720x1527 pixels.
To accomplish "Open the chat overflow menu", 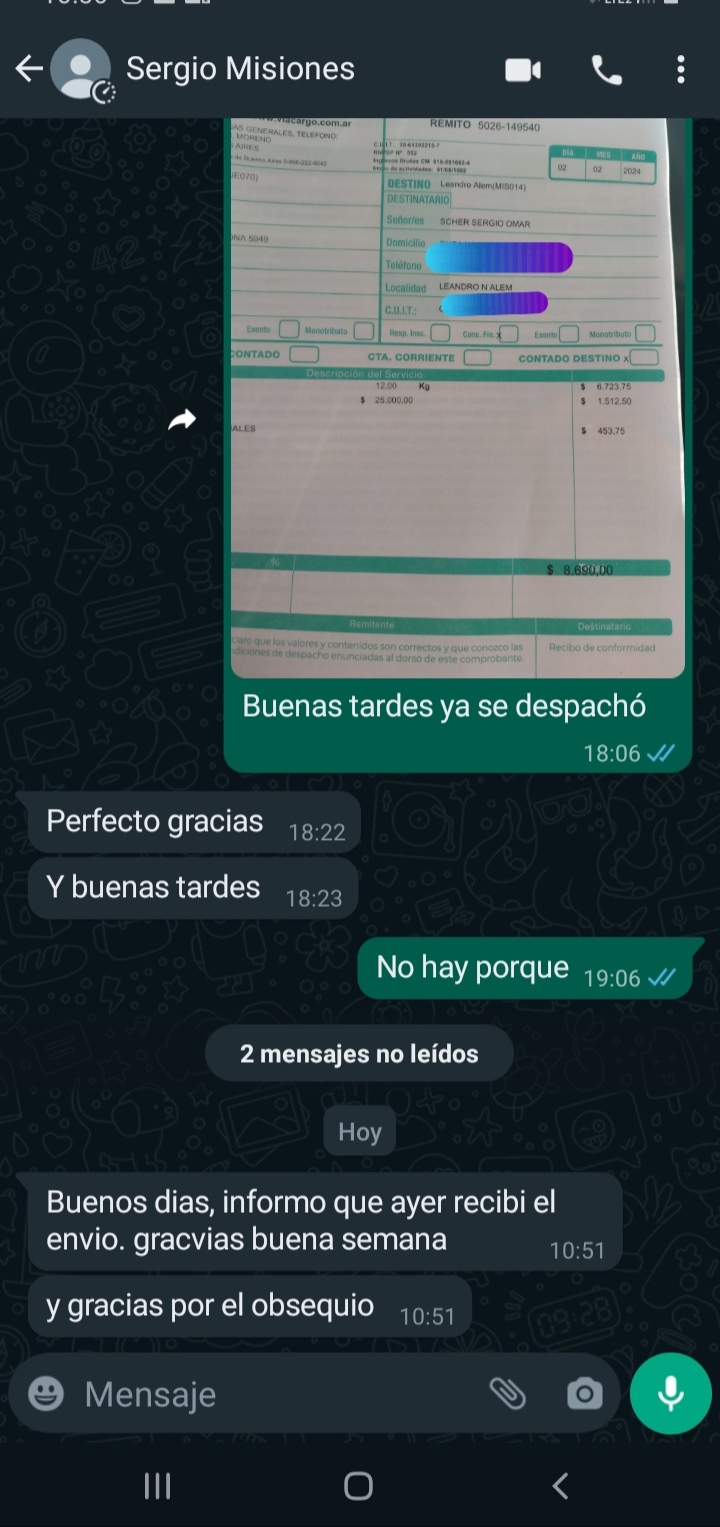I will 681,70.
